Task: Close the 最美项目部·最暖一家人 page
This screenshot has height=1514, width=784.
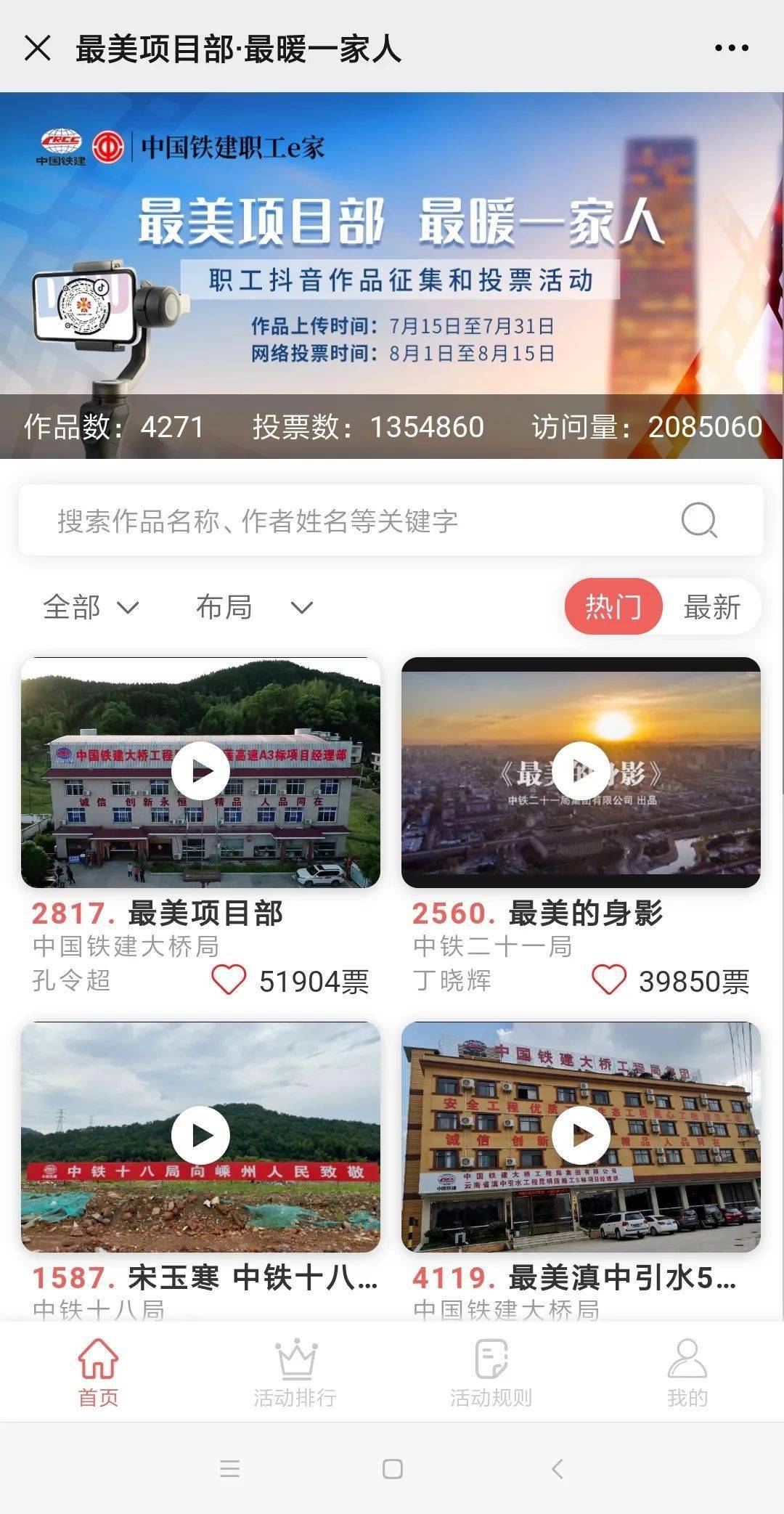Action: pos(37,49)
